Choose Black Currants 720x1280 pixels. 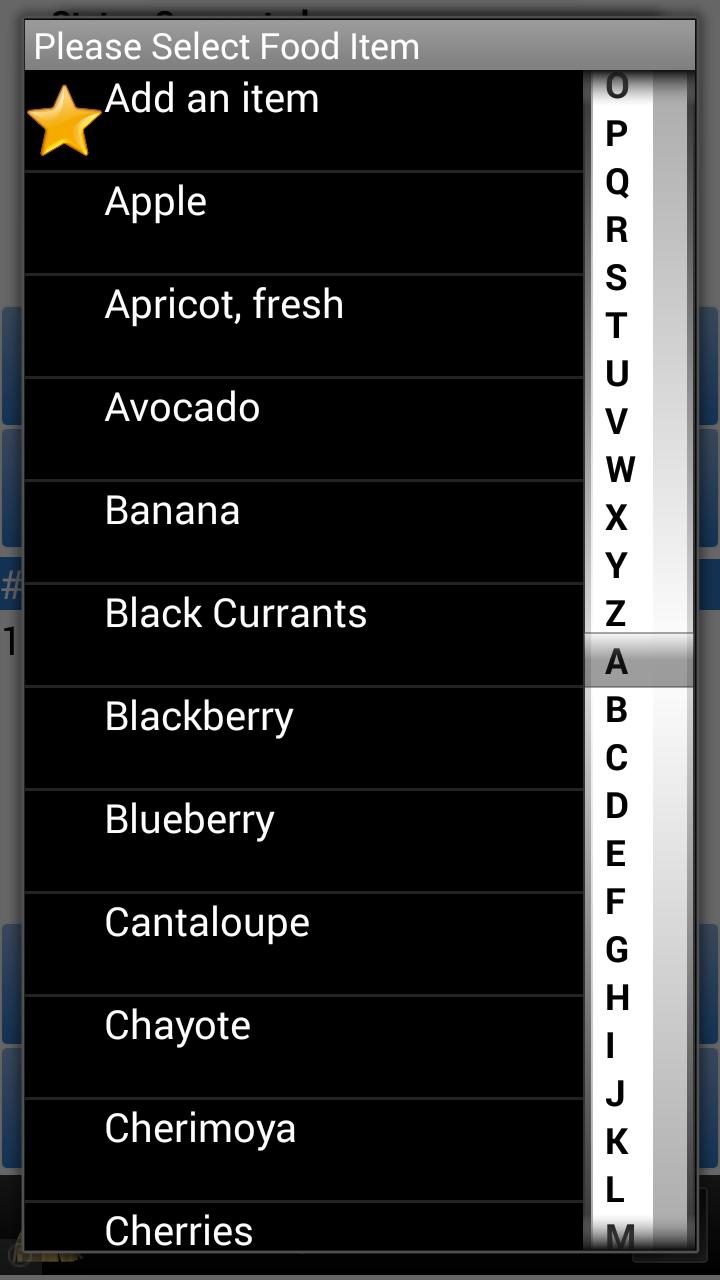click(303, 635)
